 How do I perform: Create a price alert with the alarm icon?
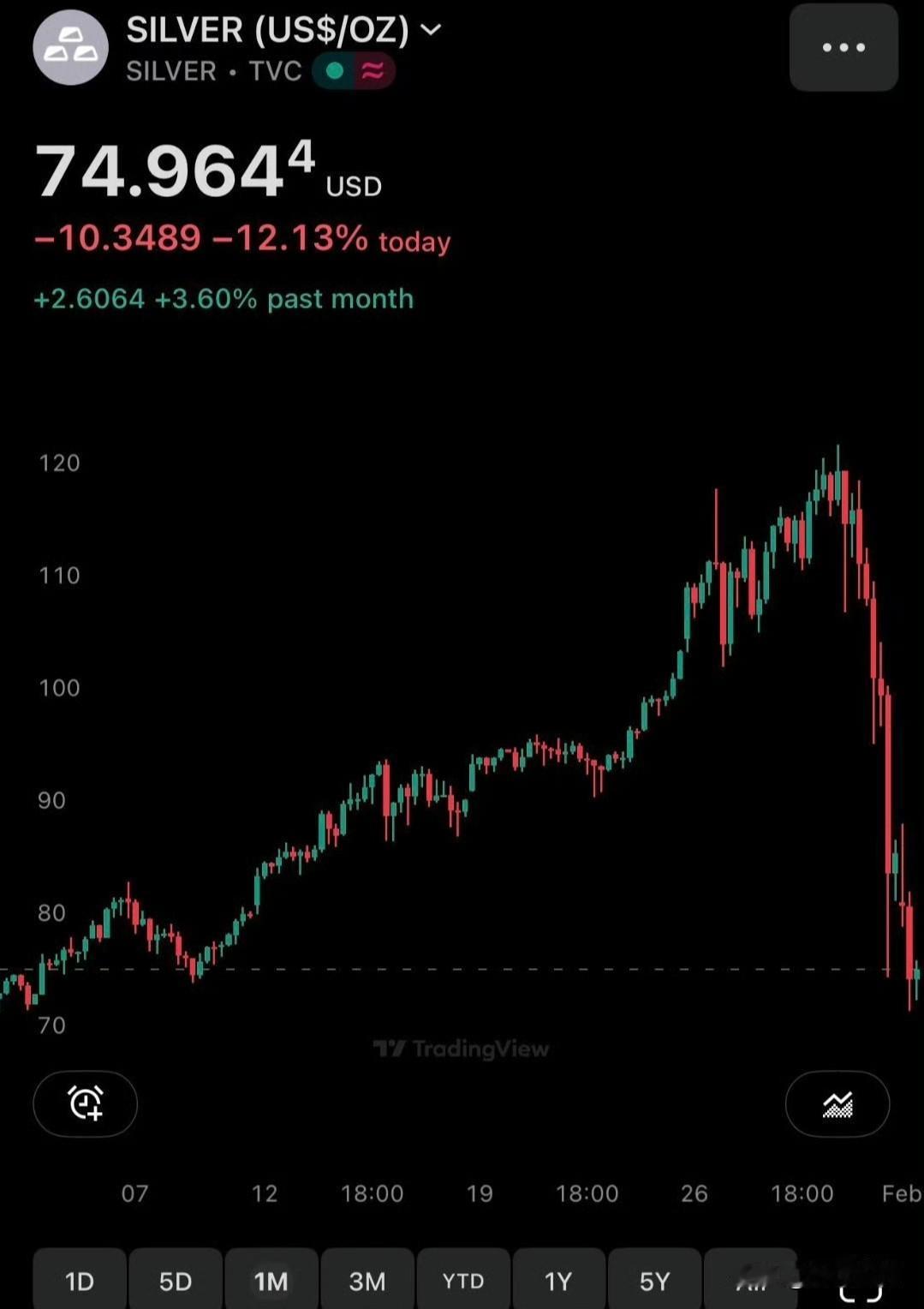point(85,1104)
